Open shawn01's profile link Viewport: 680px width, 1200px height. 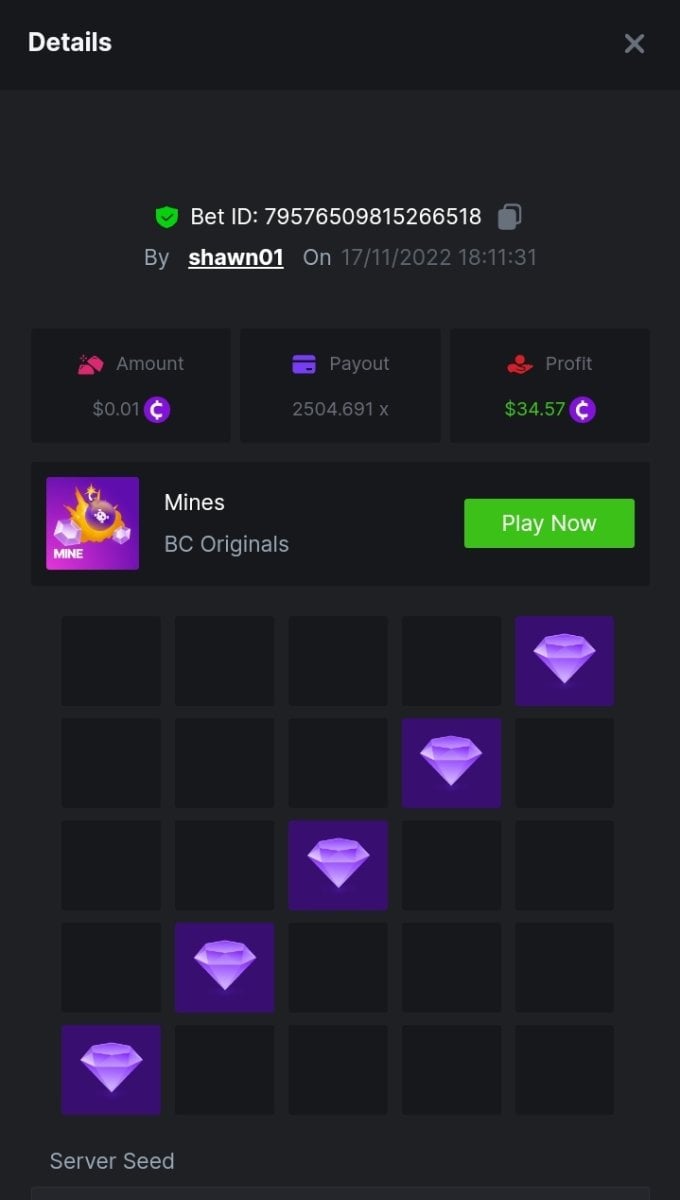coord(236,257)
